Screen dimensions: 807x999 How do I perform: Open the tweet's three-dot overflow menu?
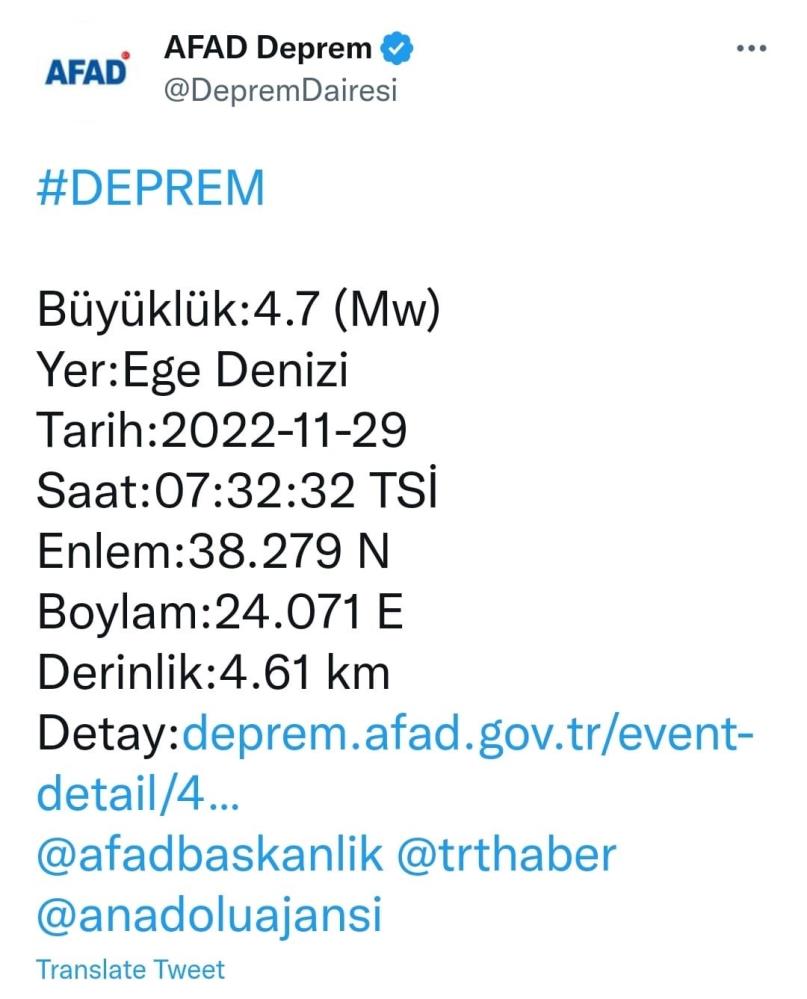751,48
